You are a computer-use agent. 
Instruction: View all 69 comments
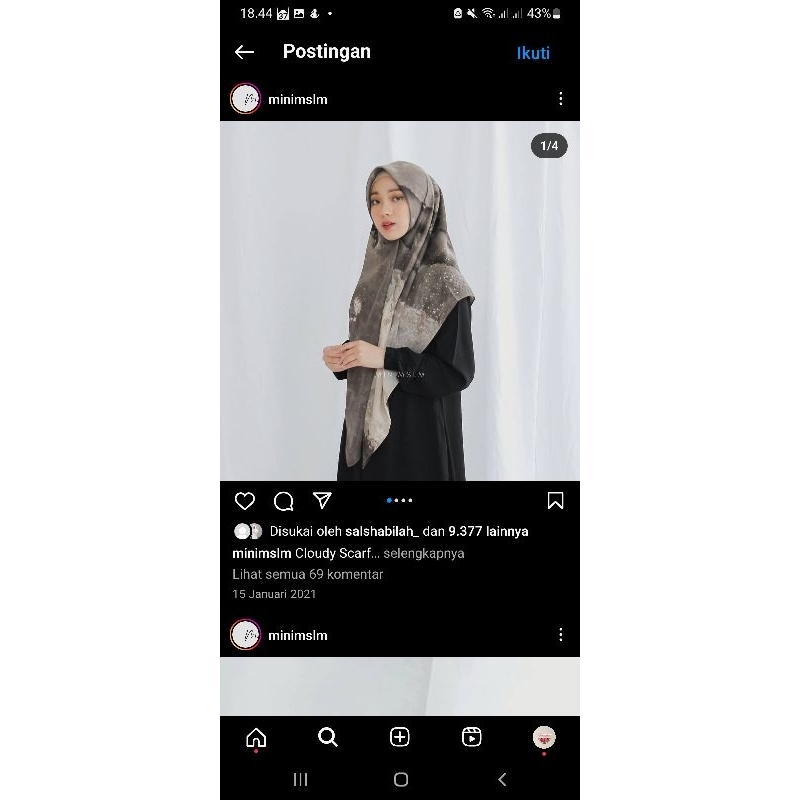point(308,574)
